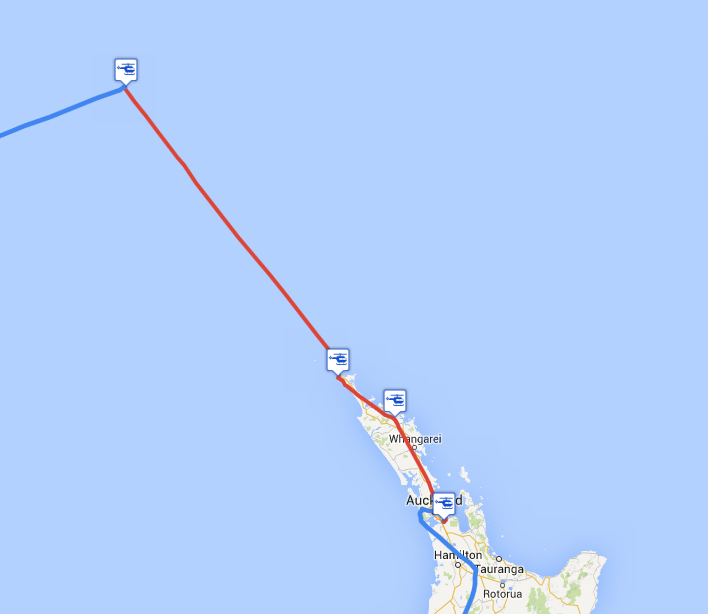Screen dimensions: 708x614
Task: Tap the helicopter marker at Auckland
Action: [x=445, y=503]
